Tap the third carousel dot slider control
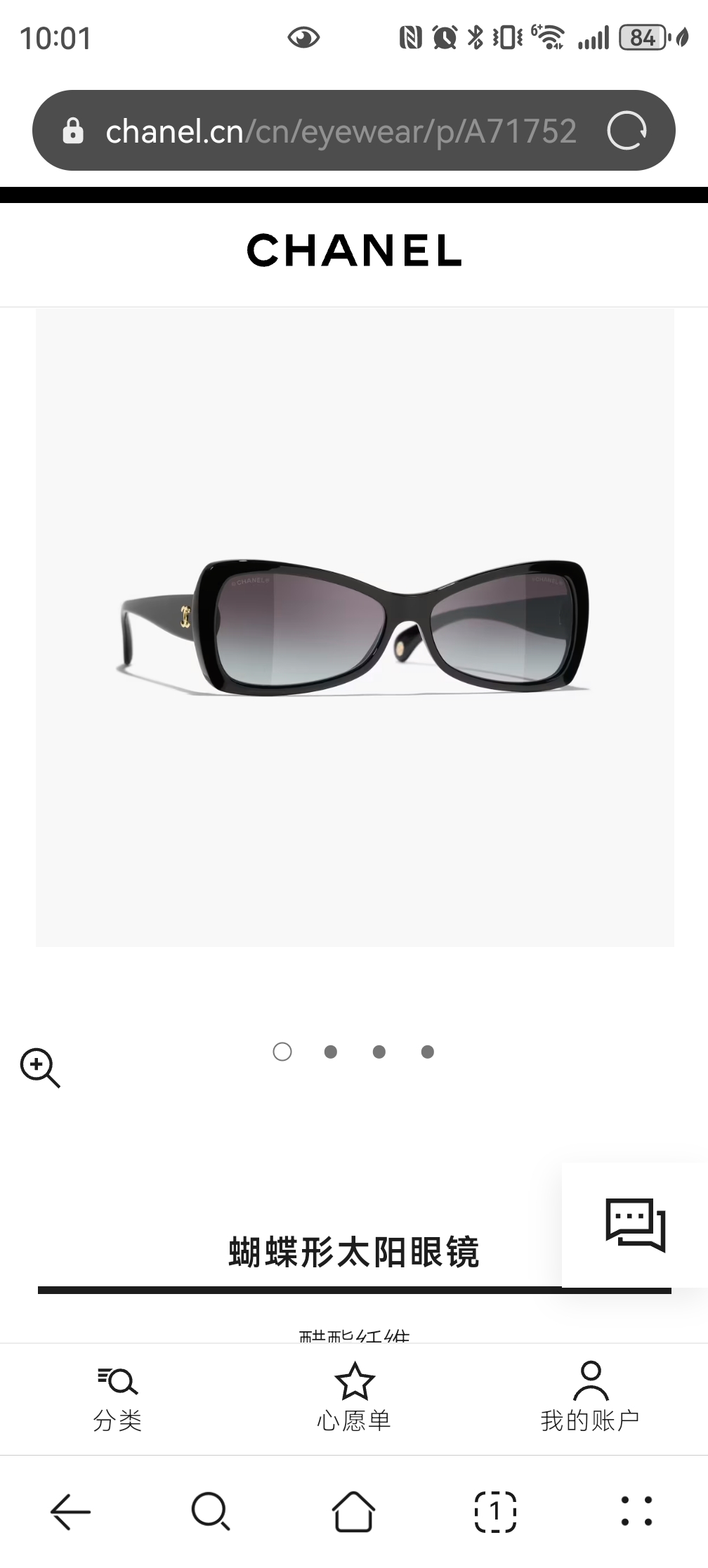This screenshot has width=708, height=1568. [x=379, y=1052]
